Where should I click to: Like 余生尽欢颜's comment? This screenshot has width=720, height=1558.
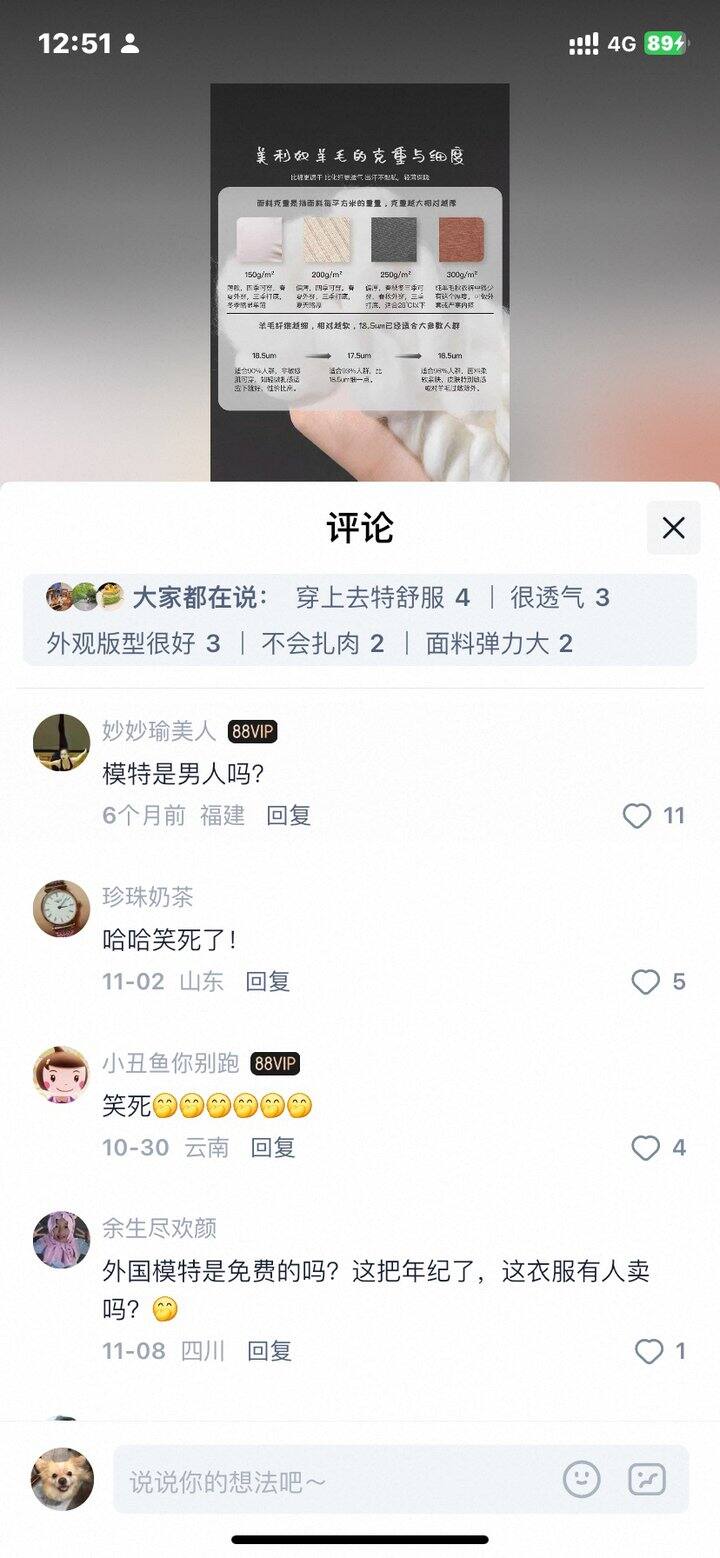(x=649, y=1352)
